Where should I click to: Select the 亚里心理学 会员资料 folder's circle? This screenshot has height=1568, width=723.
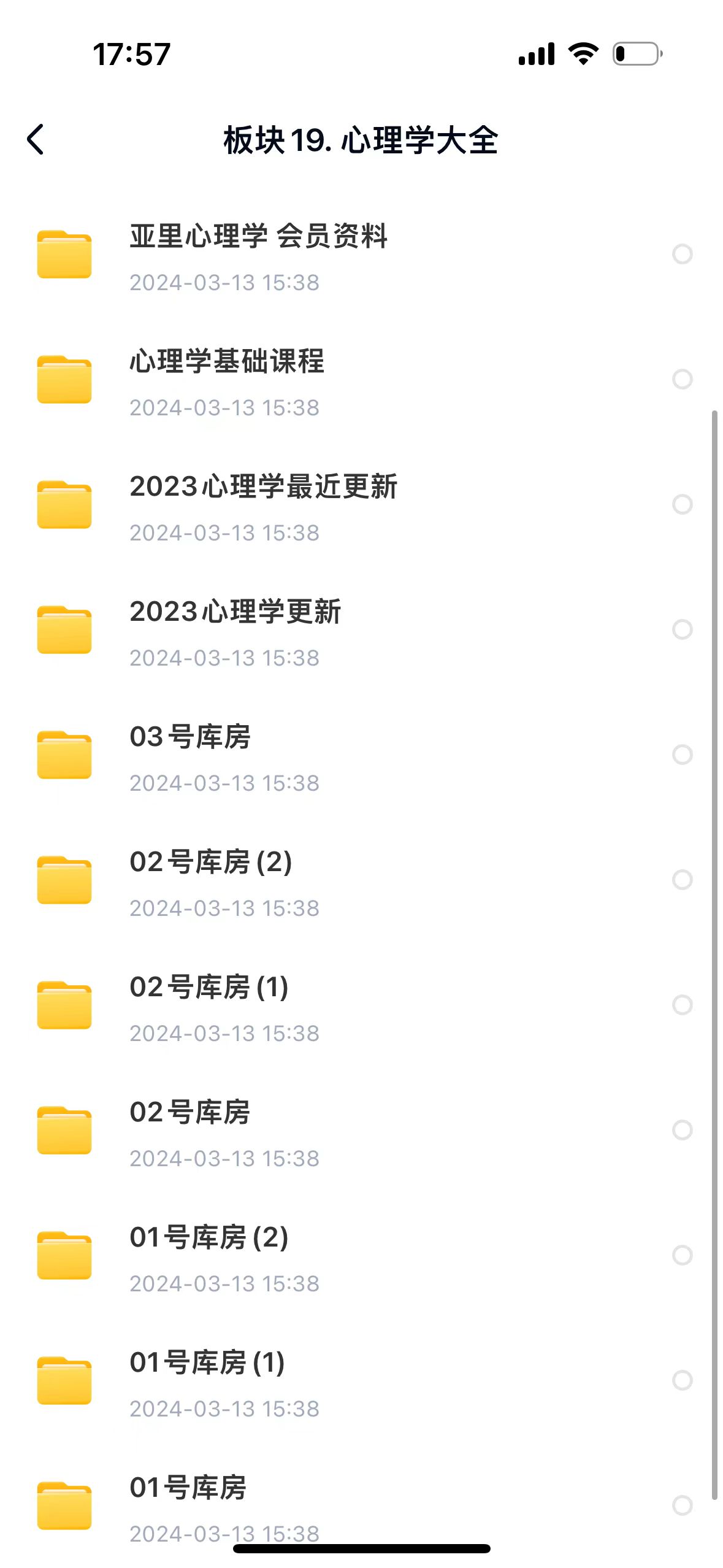coord(682,254)
